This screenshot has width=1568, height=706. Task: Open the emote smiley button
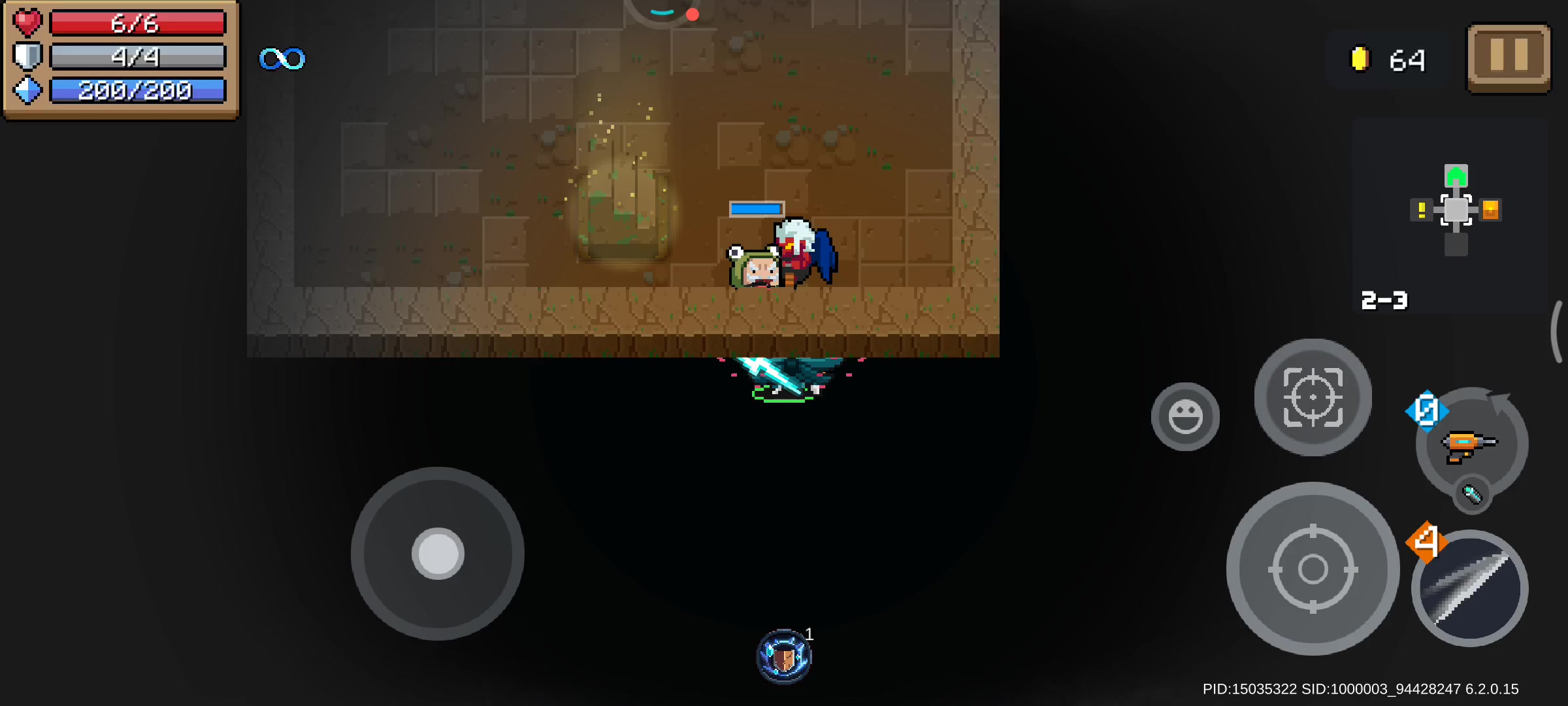click(1185, 416)
